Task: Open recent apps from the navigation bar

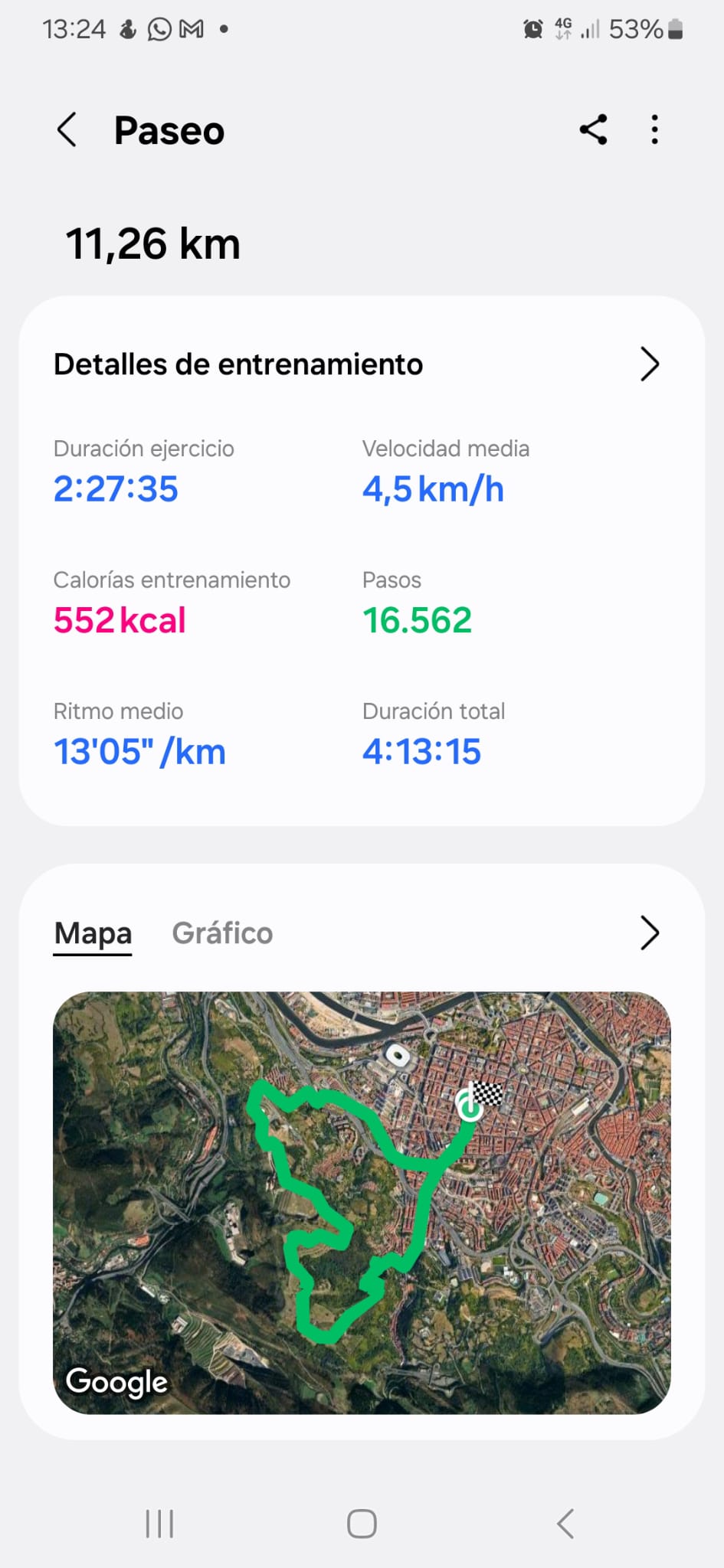Action: (159, 1524)
